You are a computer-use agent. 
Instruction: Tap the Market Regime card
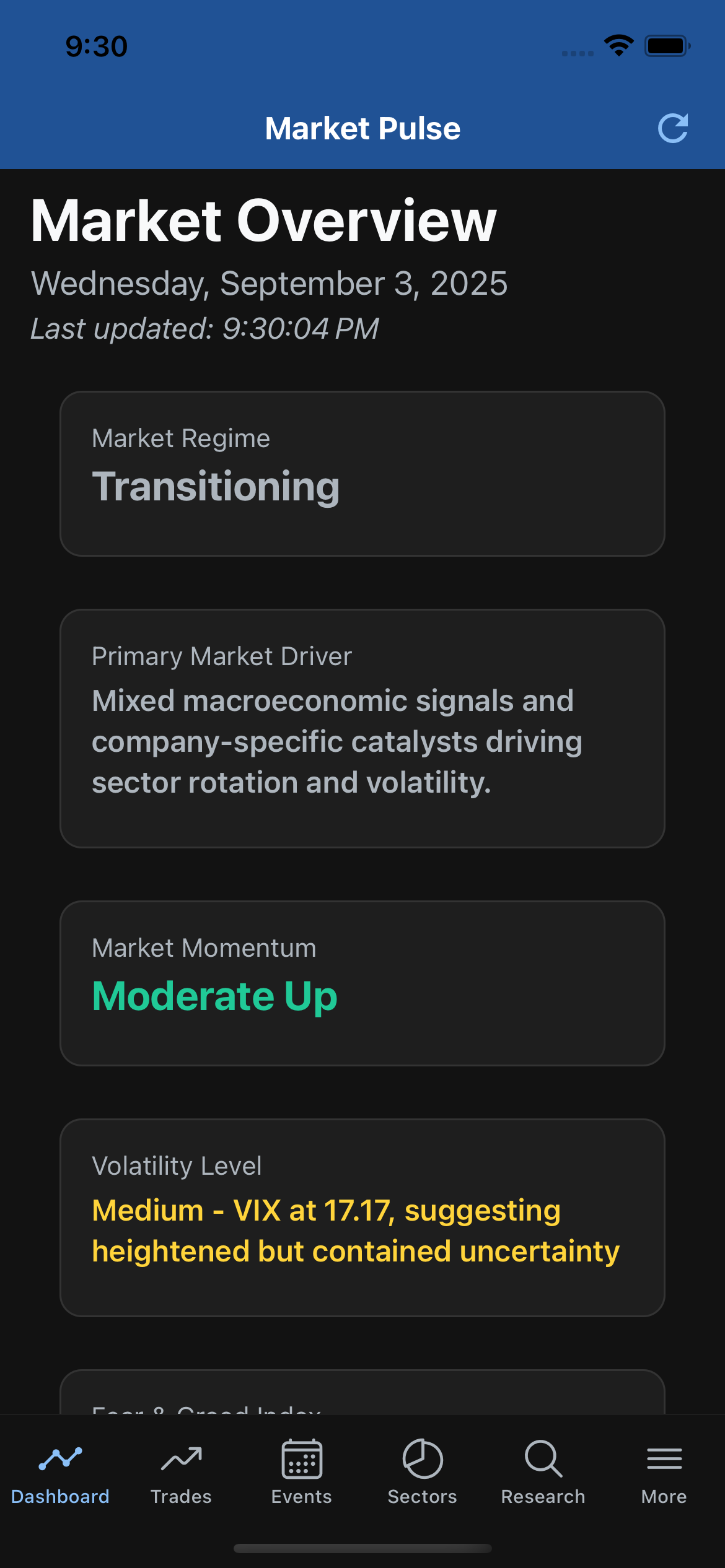(362, 472)
